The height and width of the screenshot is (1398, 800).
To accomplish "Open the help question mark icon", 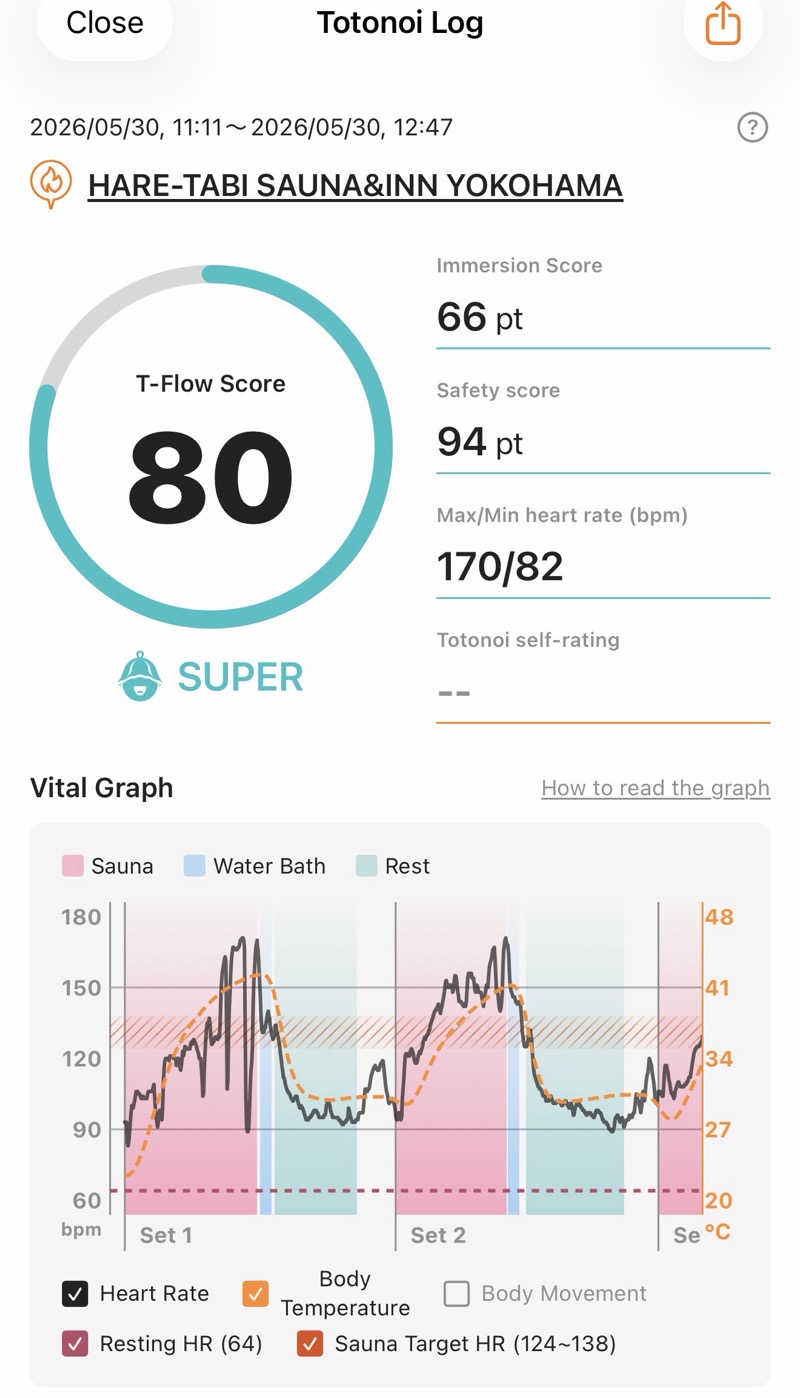I will coord(752,128).
